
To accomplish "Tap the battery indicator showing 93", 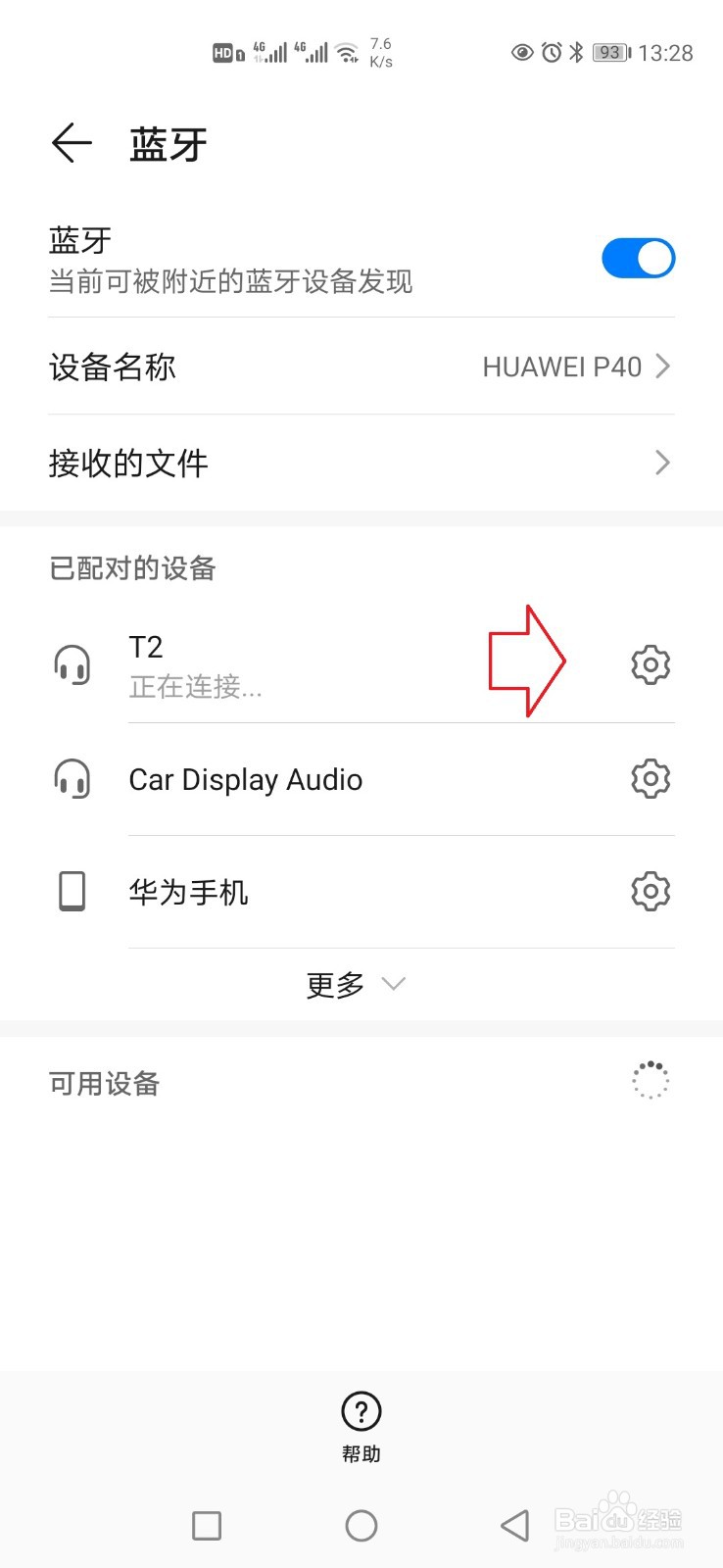I will (608, 53).
